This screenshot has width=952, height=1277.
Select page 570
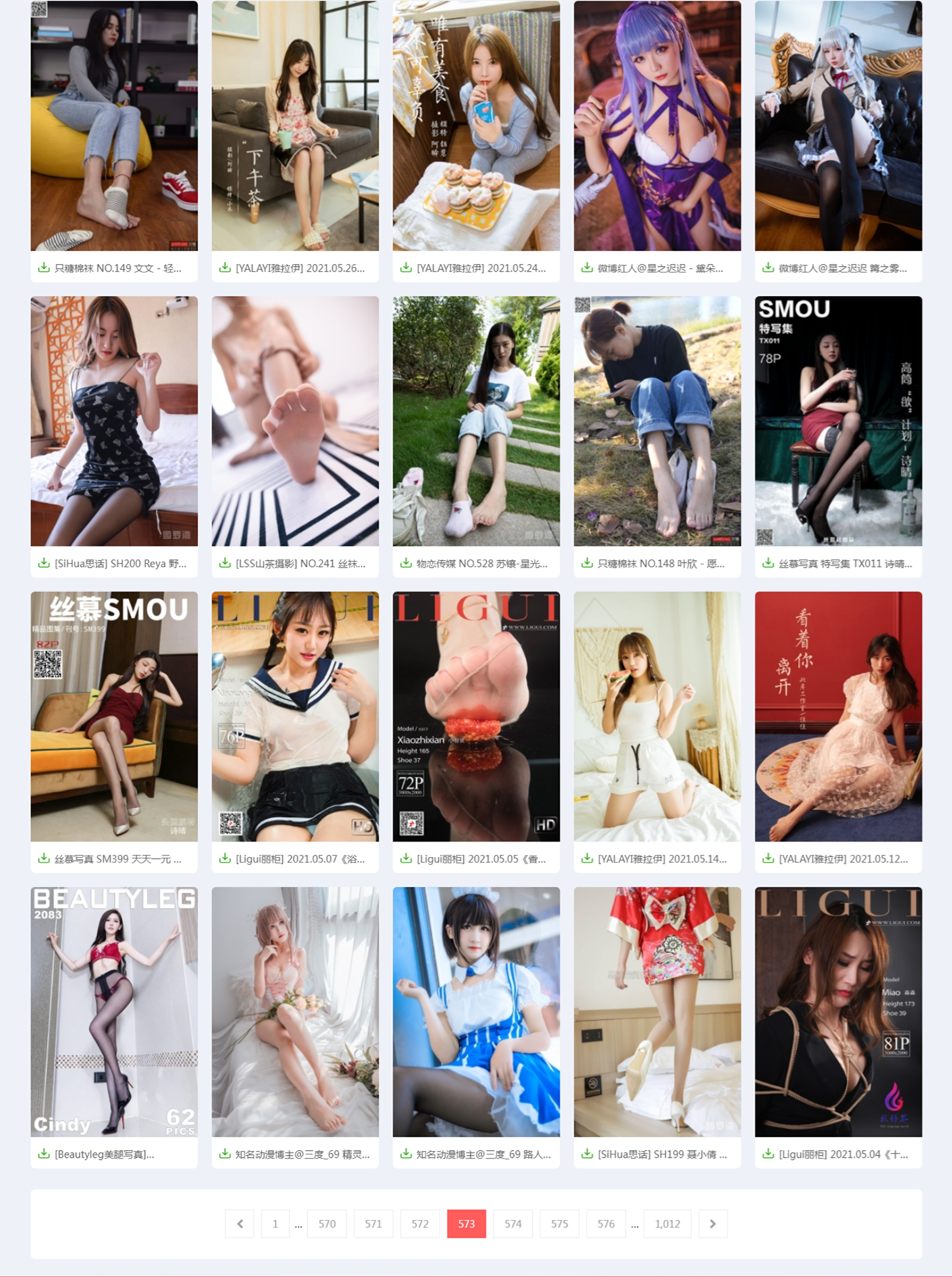pos(327,1223)
